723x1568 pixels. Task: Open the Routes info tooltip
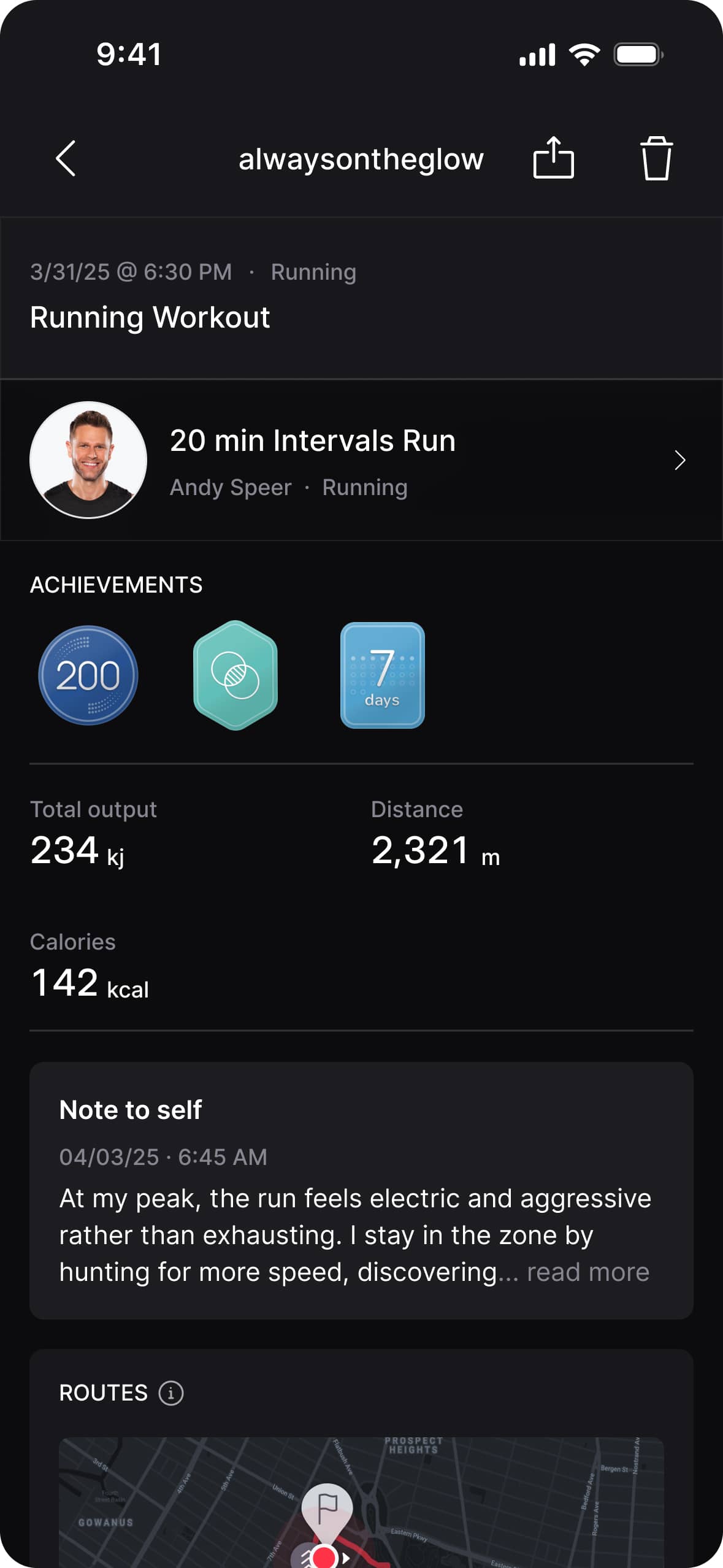(170, 1393)
